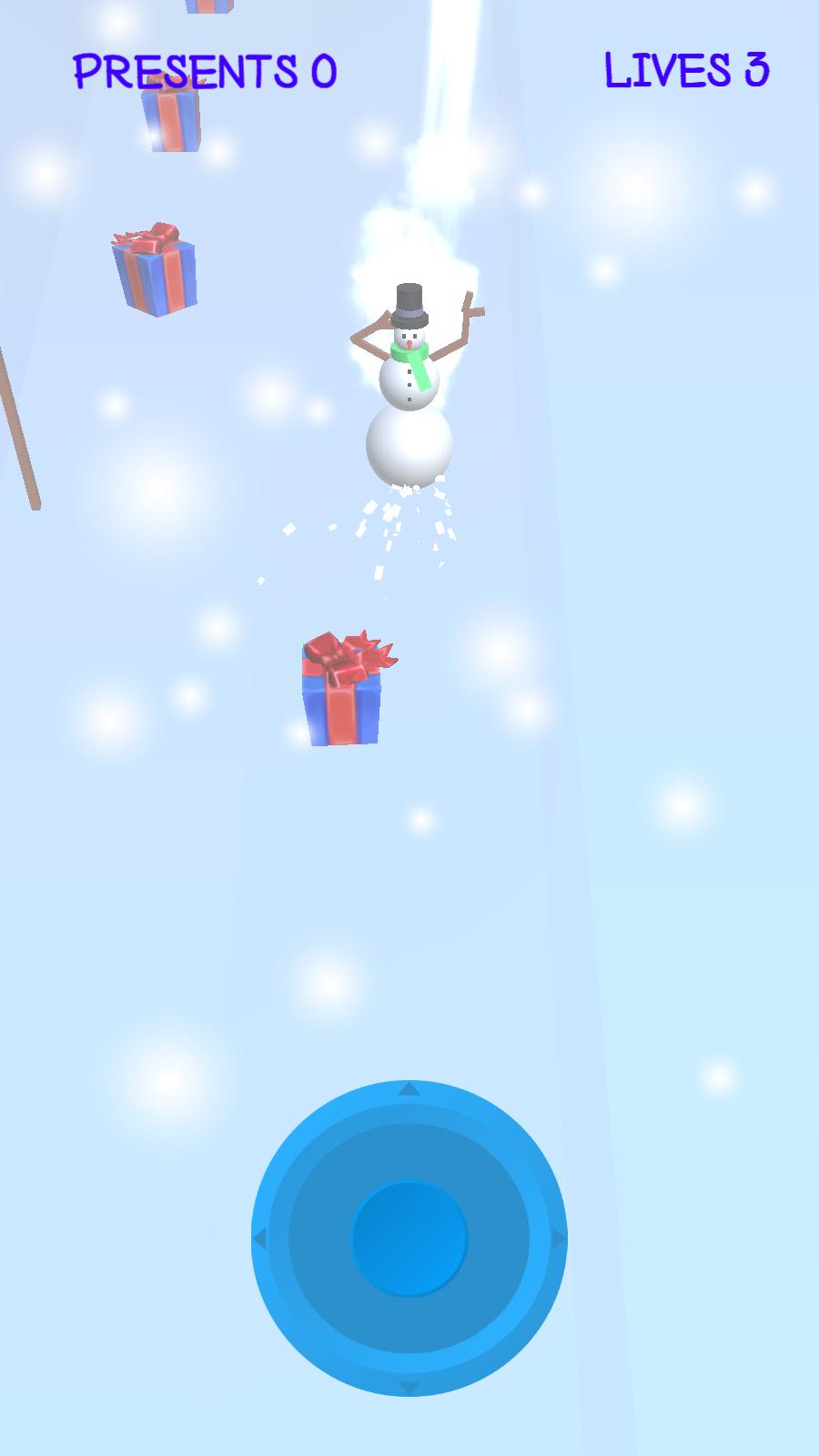The height and width of the screenshot is (1456, 819).
Task: Steer right with the joystick's right arrow
Action: [558, 1239]
